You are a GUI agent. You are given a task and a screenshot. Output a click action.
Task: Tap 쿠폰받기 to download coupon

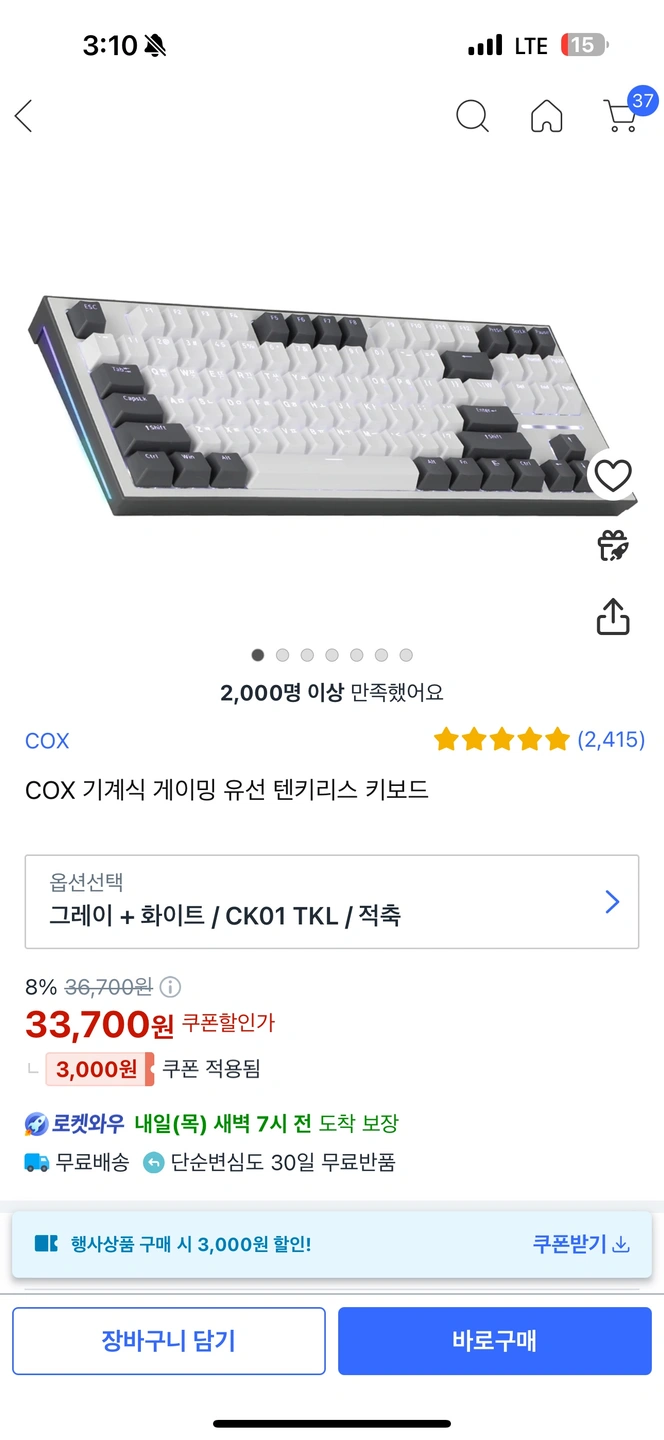pyautogui.click(x=580, y=1244)
